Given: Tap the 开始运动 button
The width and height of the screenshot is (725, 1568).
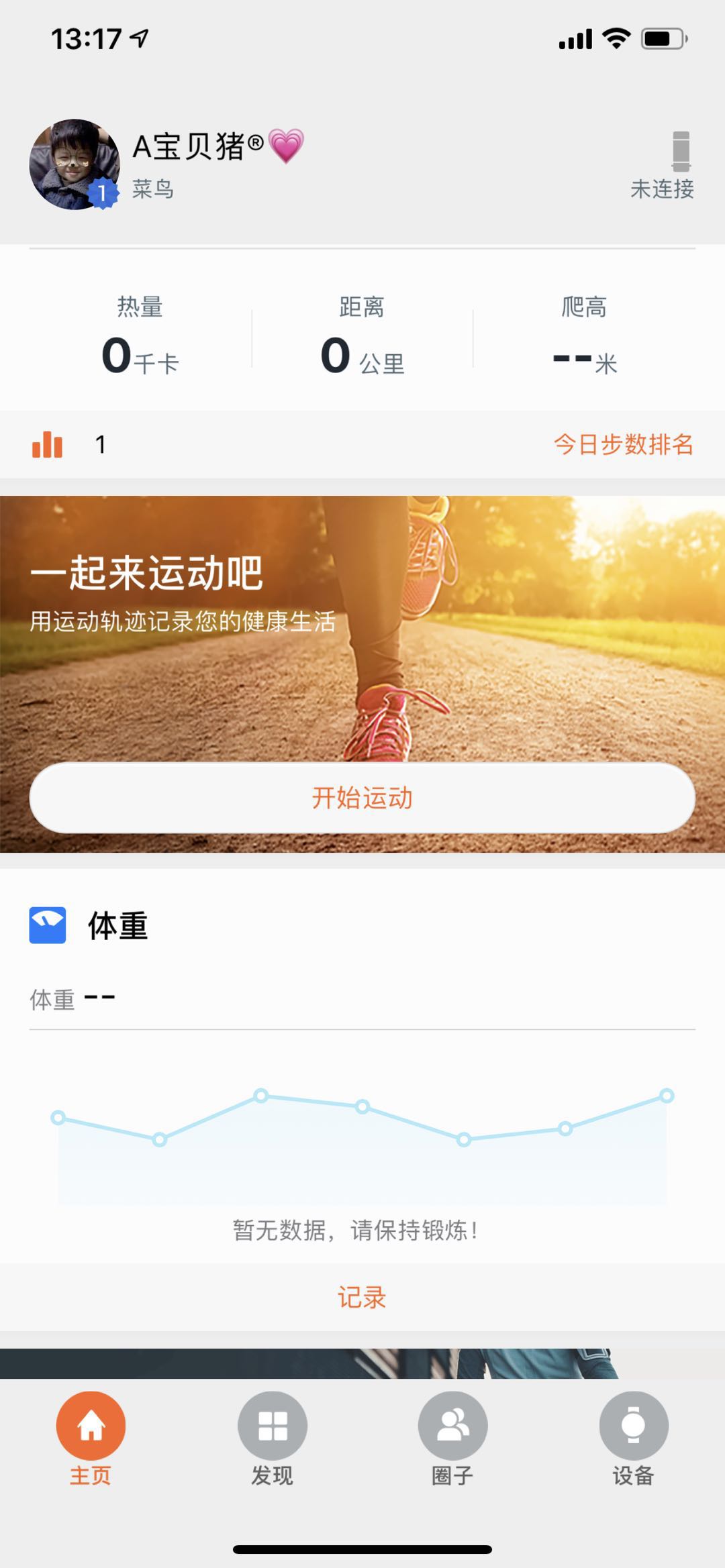Looking at the screenshot, I should click(362, 798).
